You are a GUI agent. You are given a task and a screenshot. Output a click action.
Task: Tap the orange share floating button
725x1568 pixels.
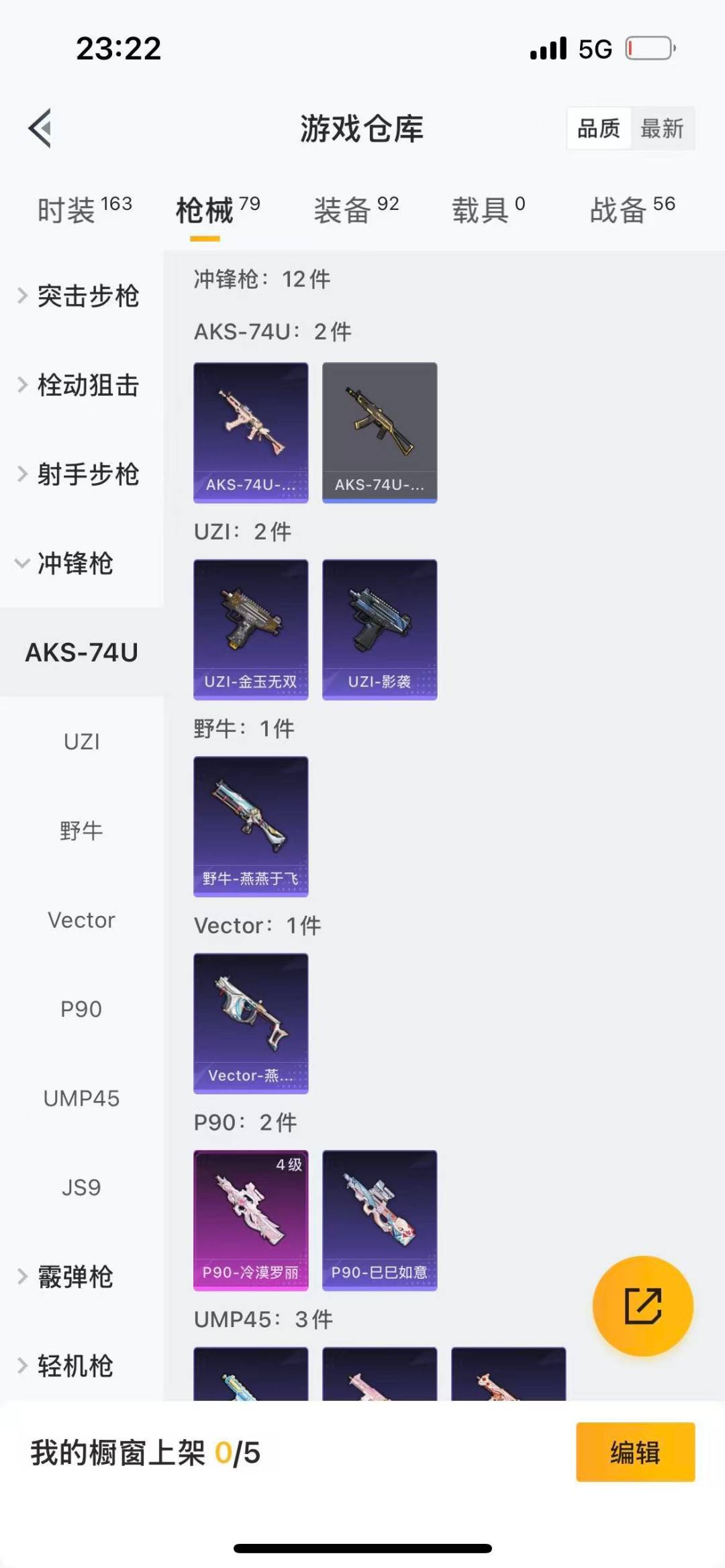pyautogui.click(x=642, y=1306)
